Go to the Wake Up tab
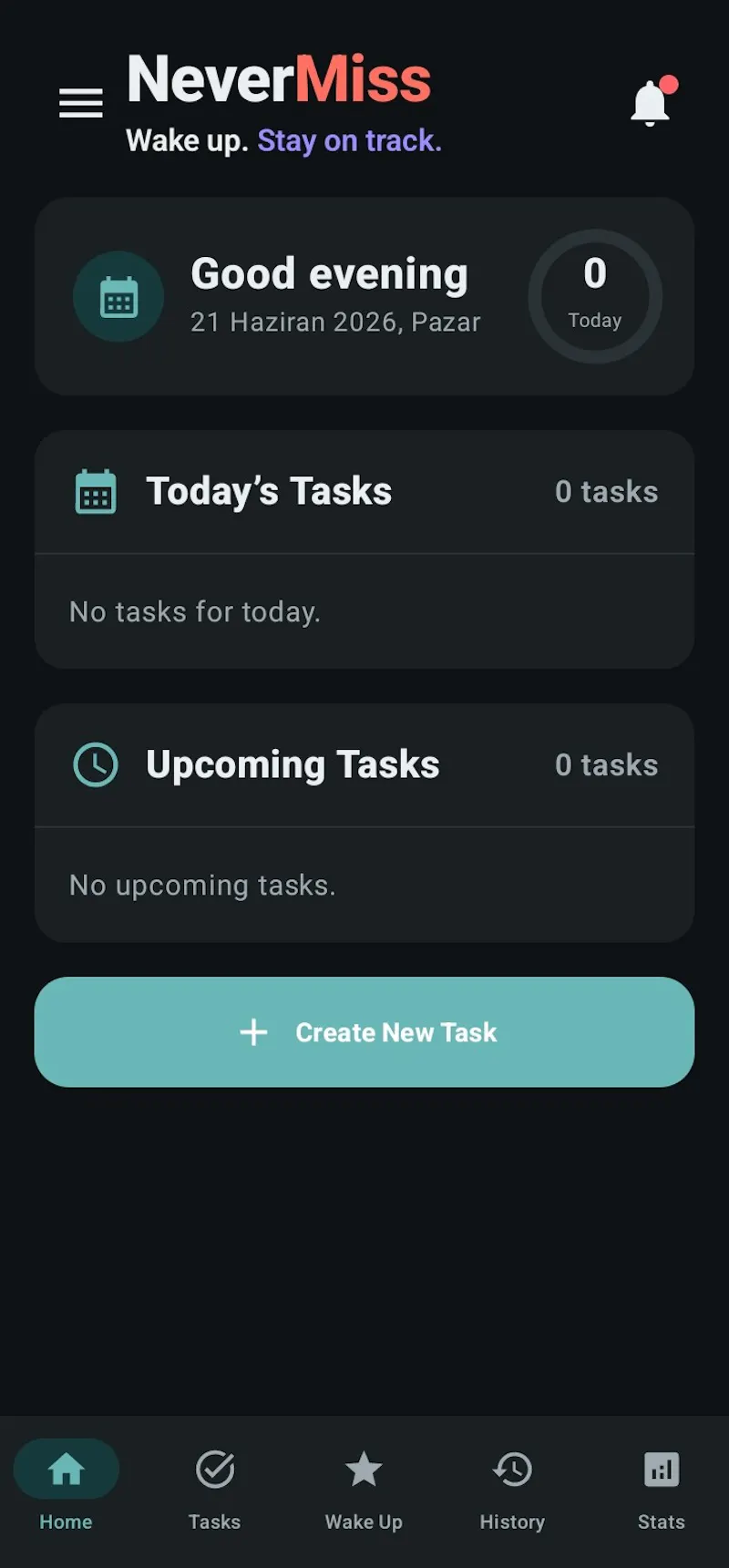Image resolution: width=729 pixels, height=1568 pixels. click(x=364, y=1486)
